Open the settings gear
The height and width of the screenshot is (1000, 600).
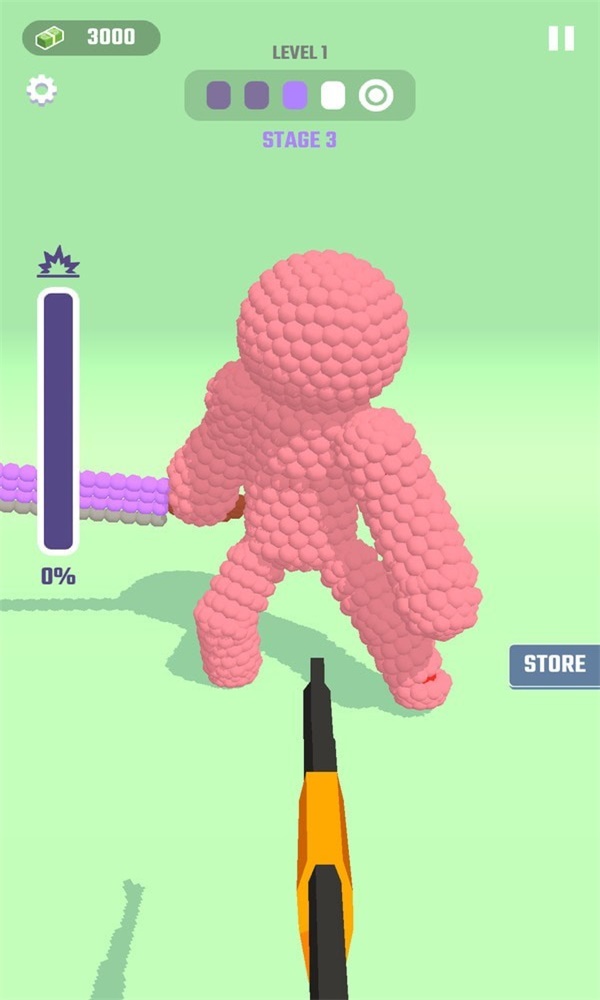pos(41,91)
